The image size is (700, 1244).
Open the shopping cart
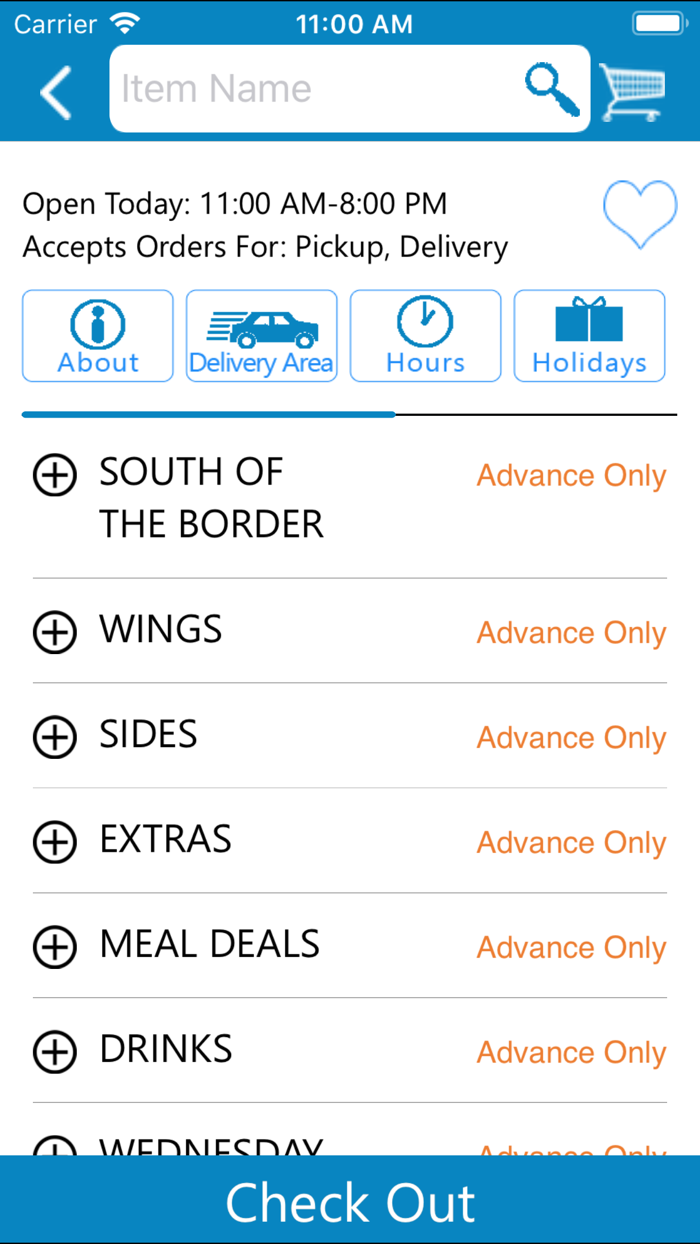tap(632, 91)
